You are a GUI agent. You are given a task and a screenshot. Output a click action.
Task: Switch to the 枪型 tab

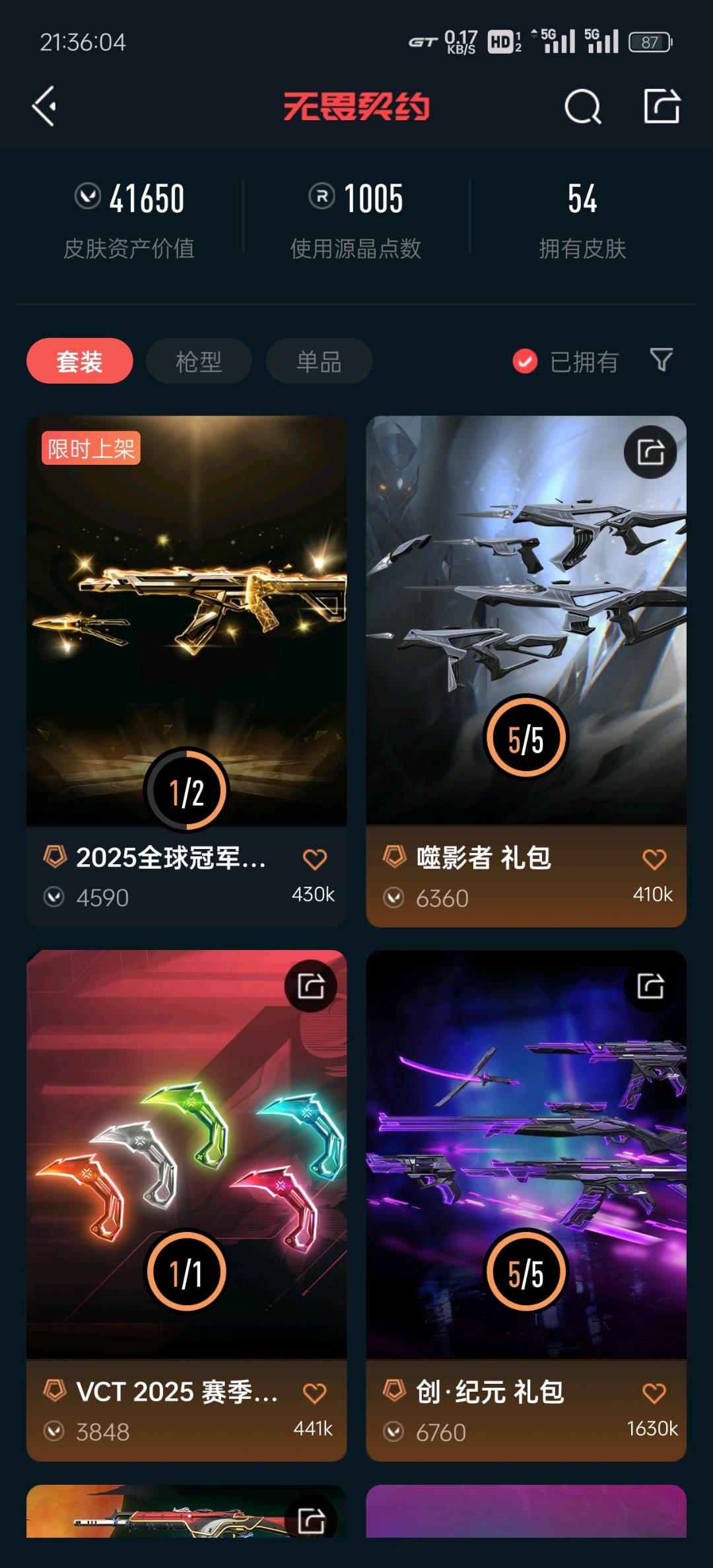point(199,361)
